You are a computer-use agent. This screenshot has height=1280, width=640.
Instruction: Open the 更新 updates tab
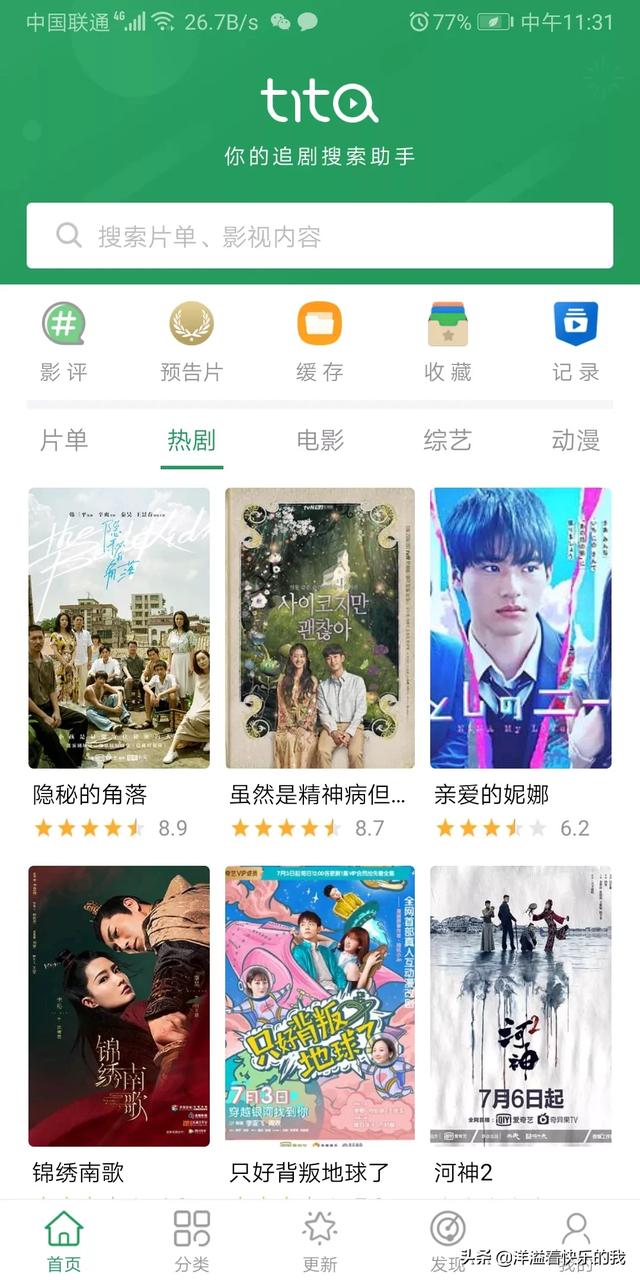[320, 1240]
